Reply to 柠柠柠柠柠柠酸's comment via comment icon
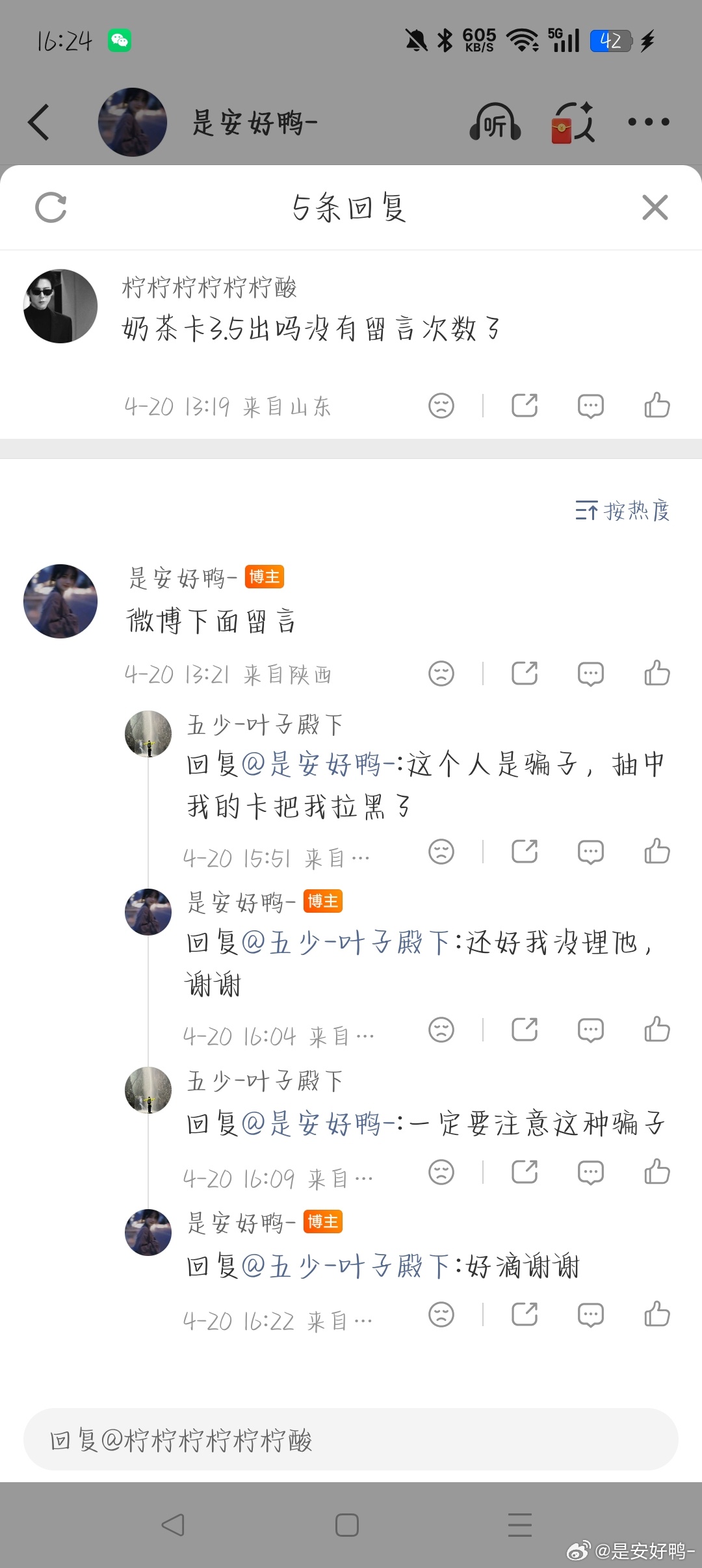 (x=590, y=406)
